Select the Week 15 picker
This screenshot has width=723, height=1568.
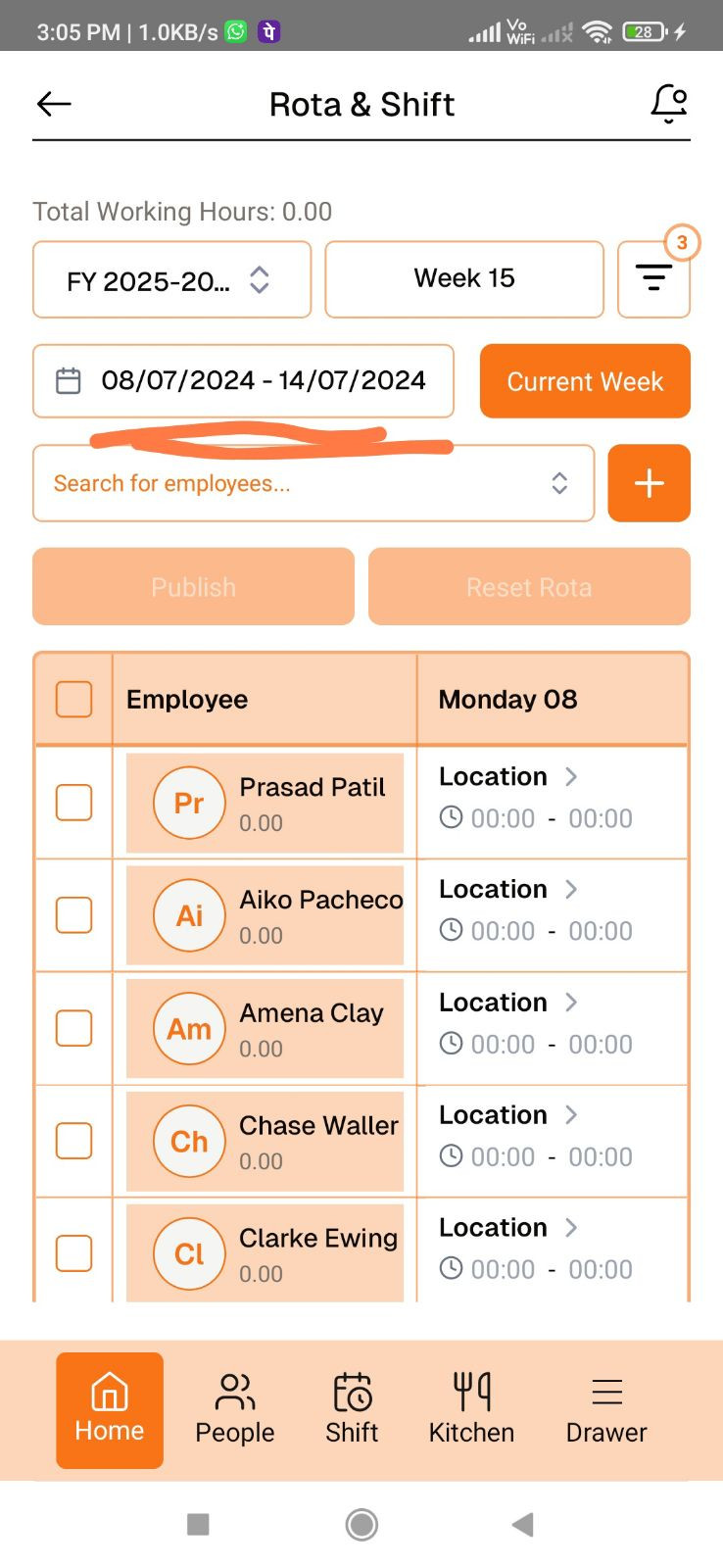[464, 279]
